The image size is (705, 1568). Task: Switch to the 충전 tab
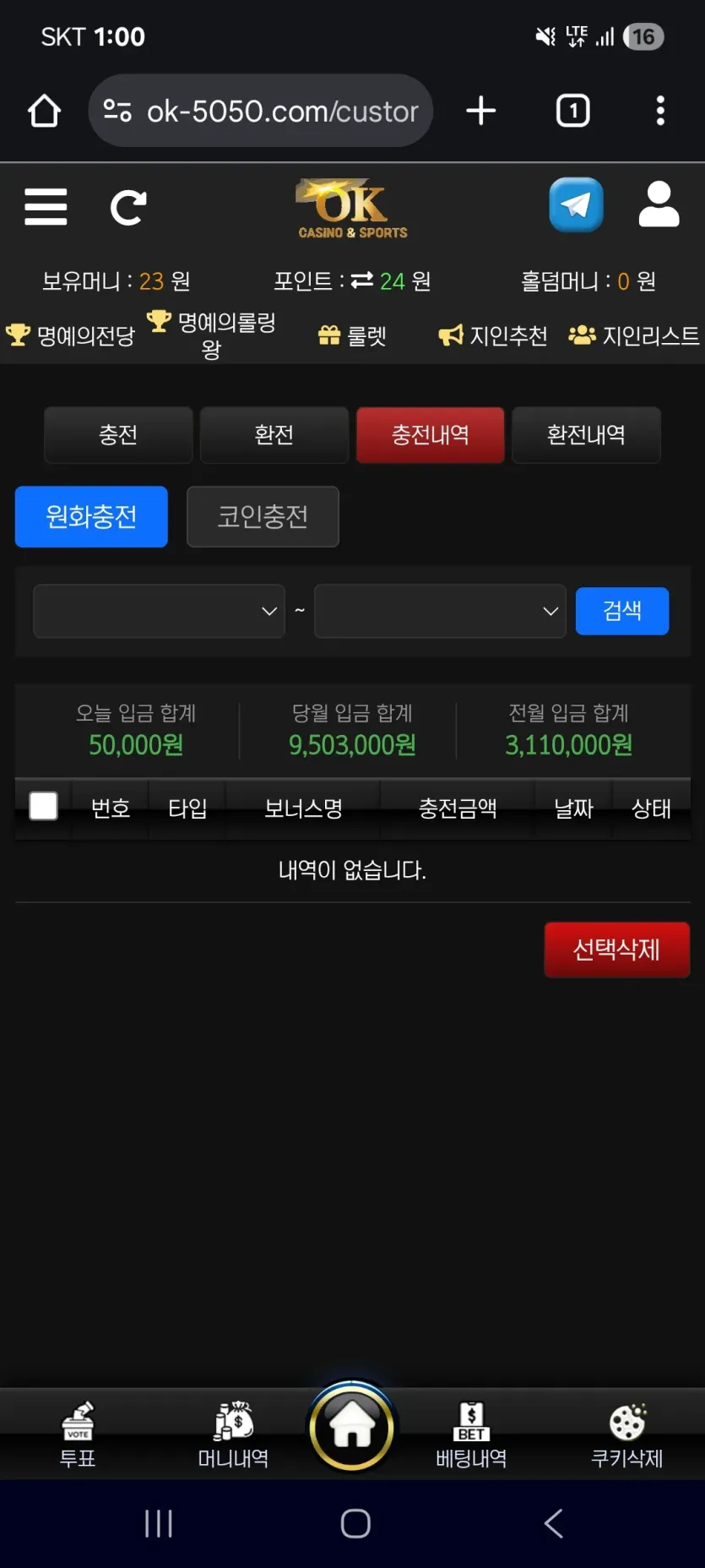click(118, 435)
